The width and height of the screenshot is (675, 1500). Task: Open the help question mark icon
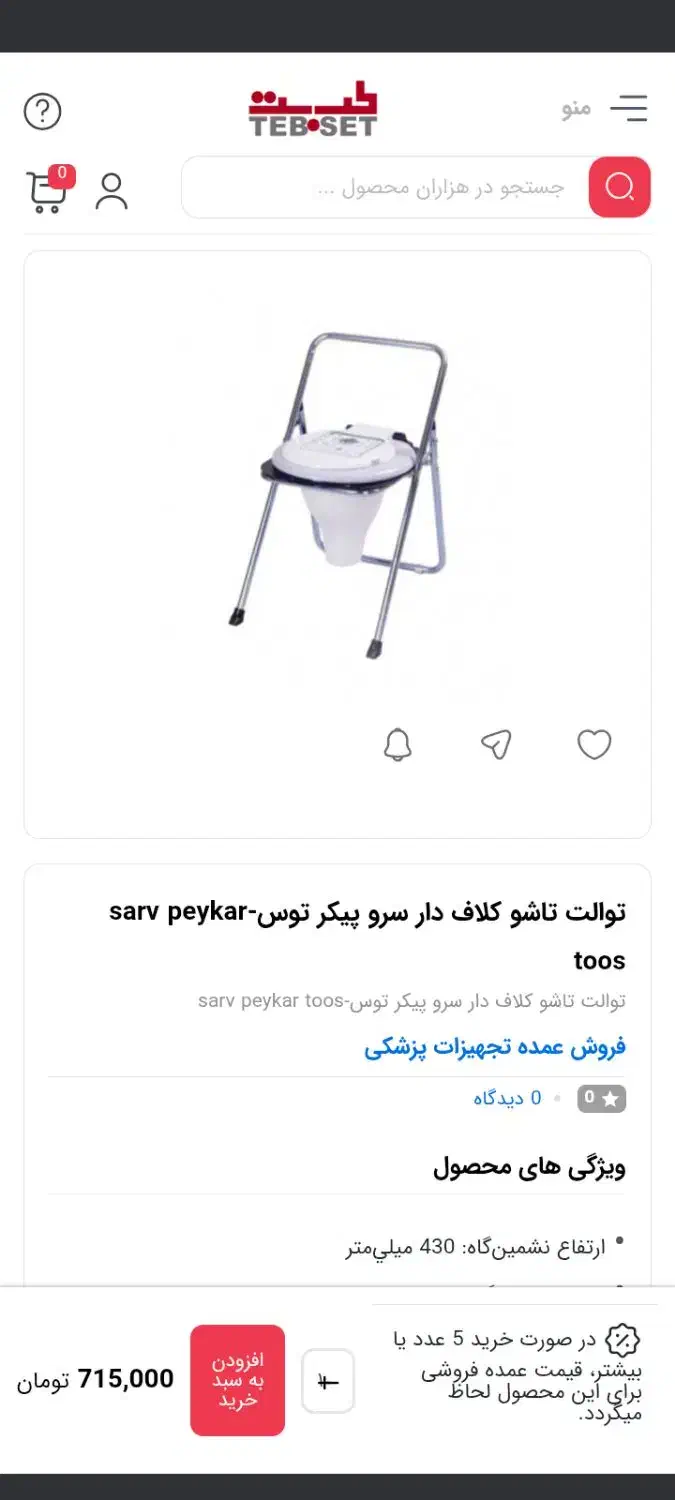click(x=43, y=111)
